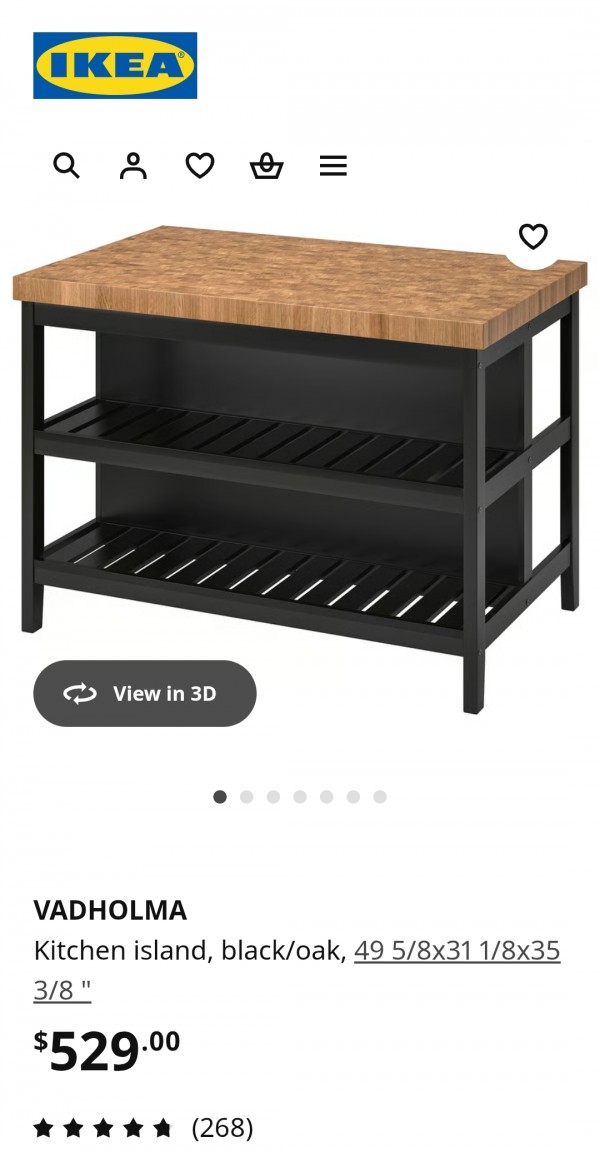Viewport: 600px width, 1152px height.
Task: Open the 268 reviews star rating
Action: click(x=143, y=1128)
